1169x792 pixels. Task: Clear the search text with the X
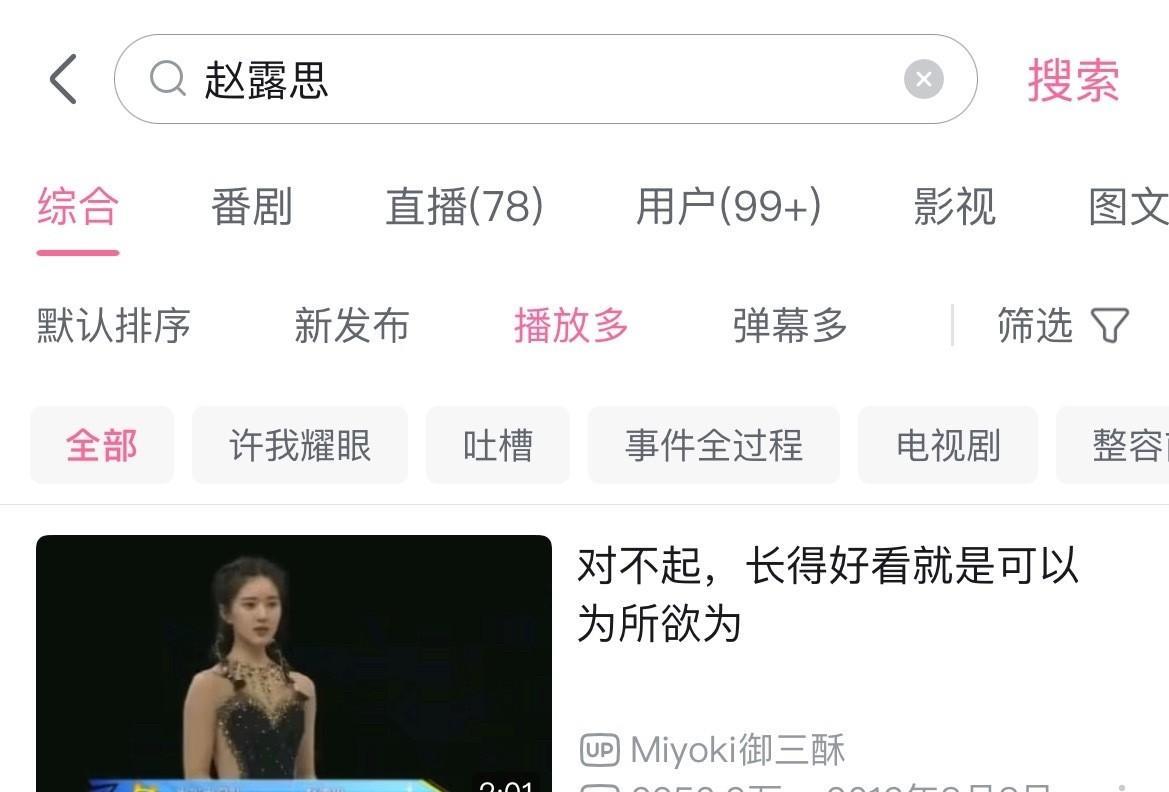point(923,79)
